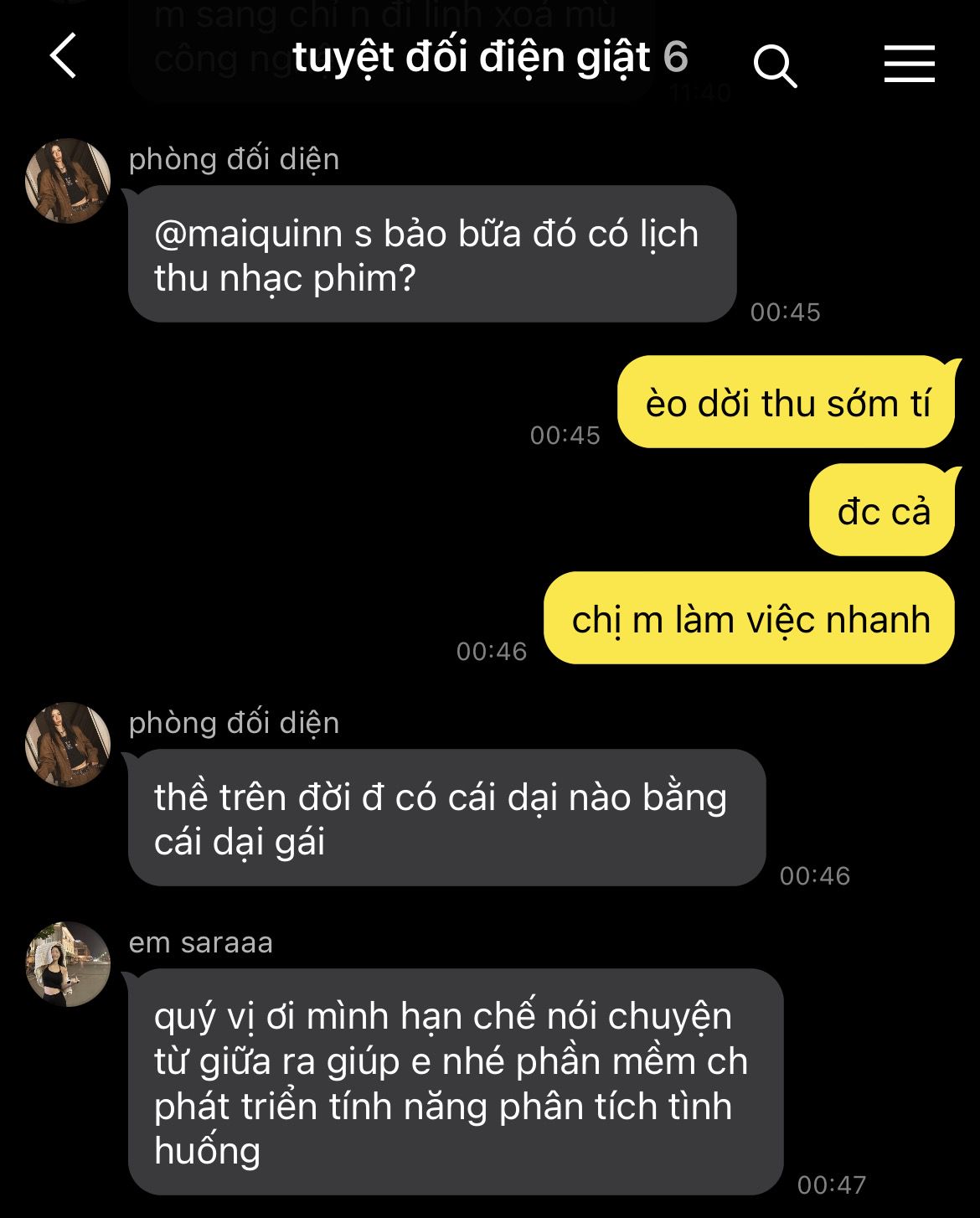Search within this conversation
Image resolution: width=980 pixels, height=1218 pixels.
click(774, 65)
